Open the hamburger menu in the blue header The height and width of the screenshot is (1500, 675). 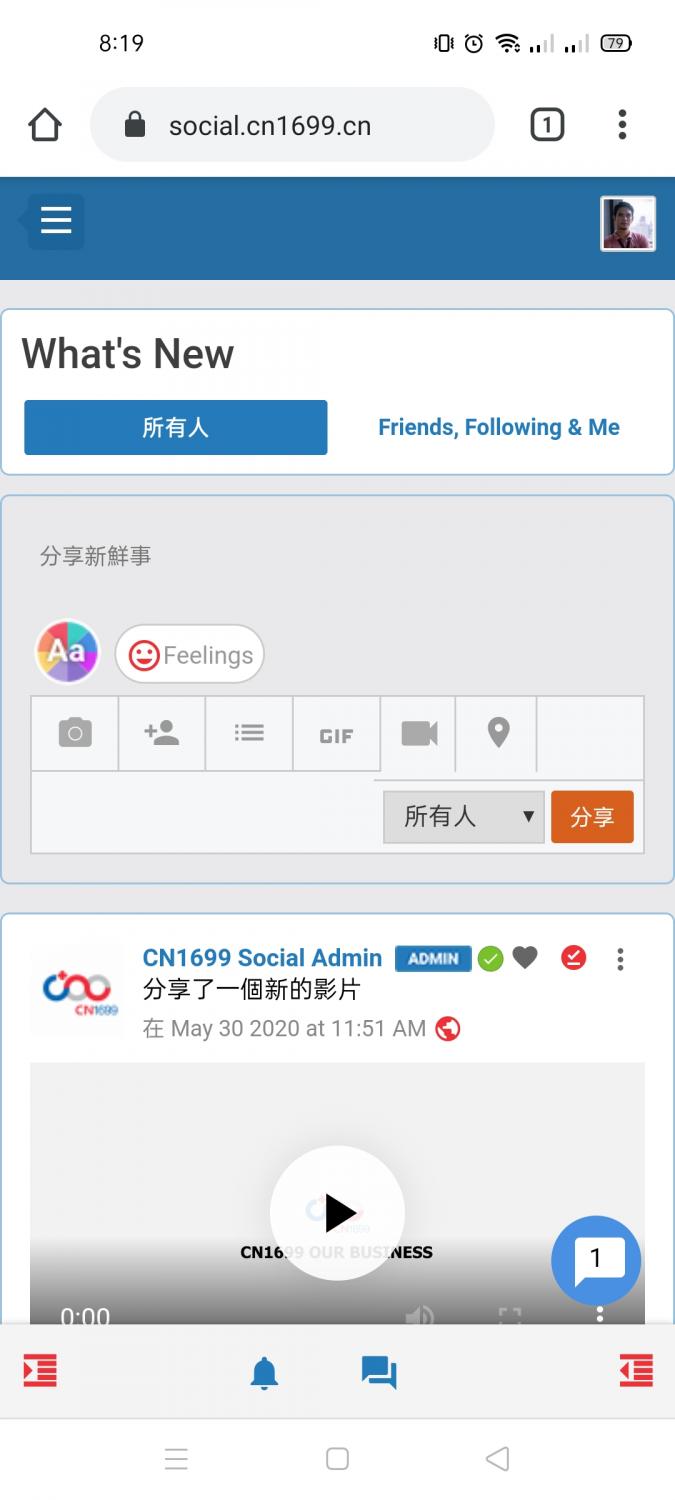click(55, 221)
